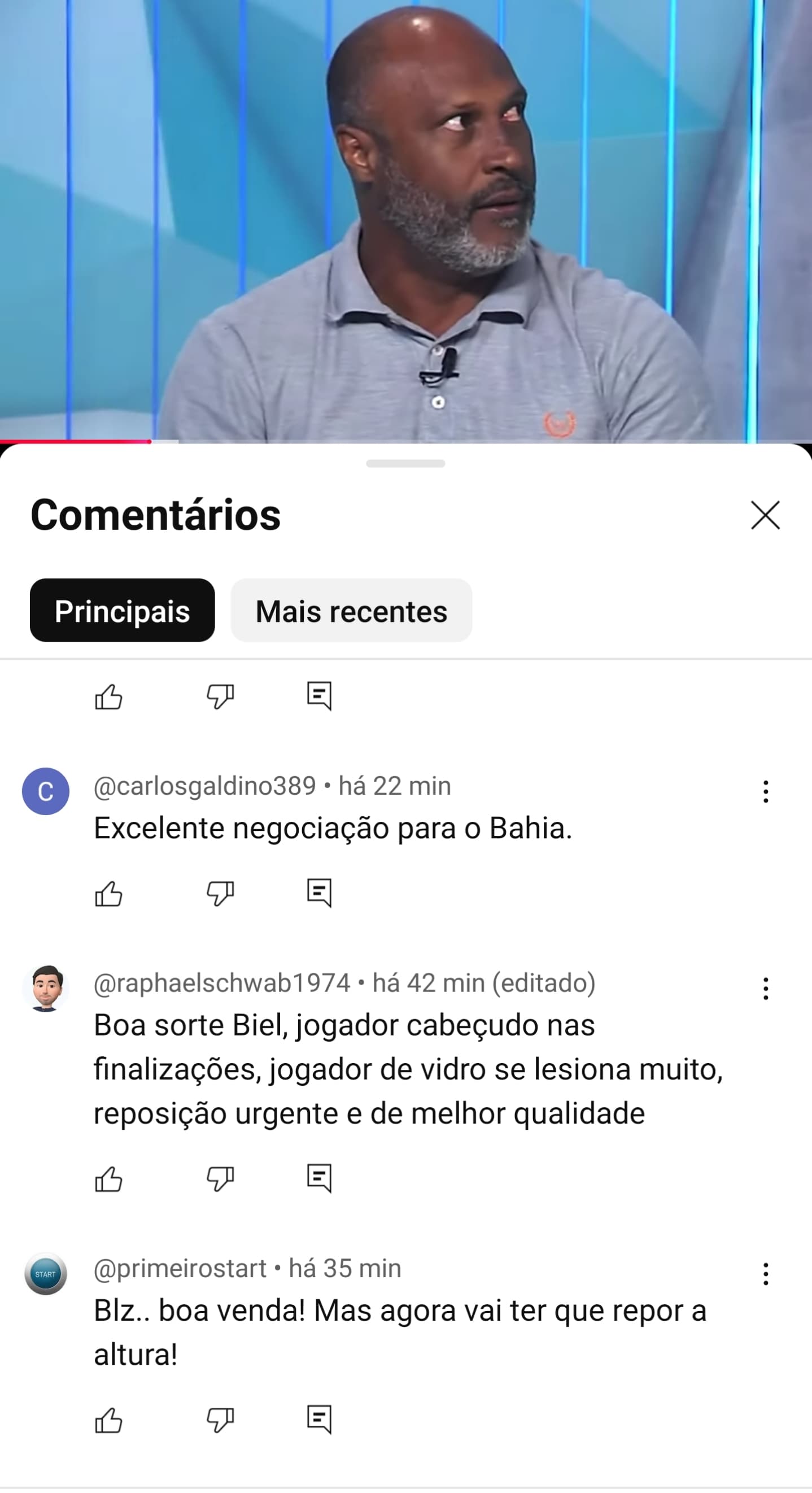The width and height of the screenshot is (812, 1493).
Task: Like the comment by @carlosgaldino389
Action: [x=108, y=893]
